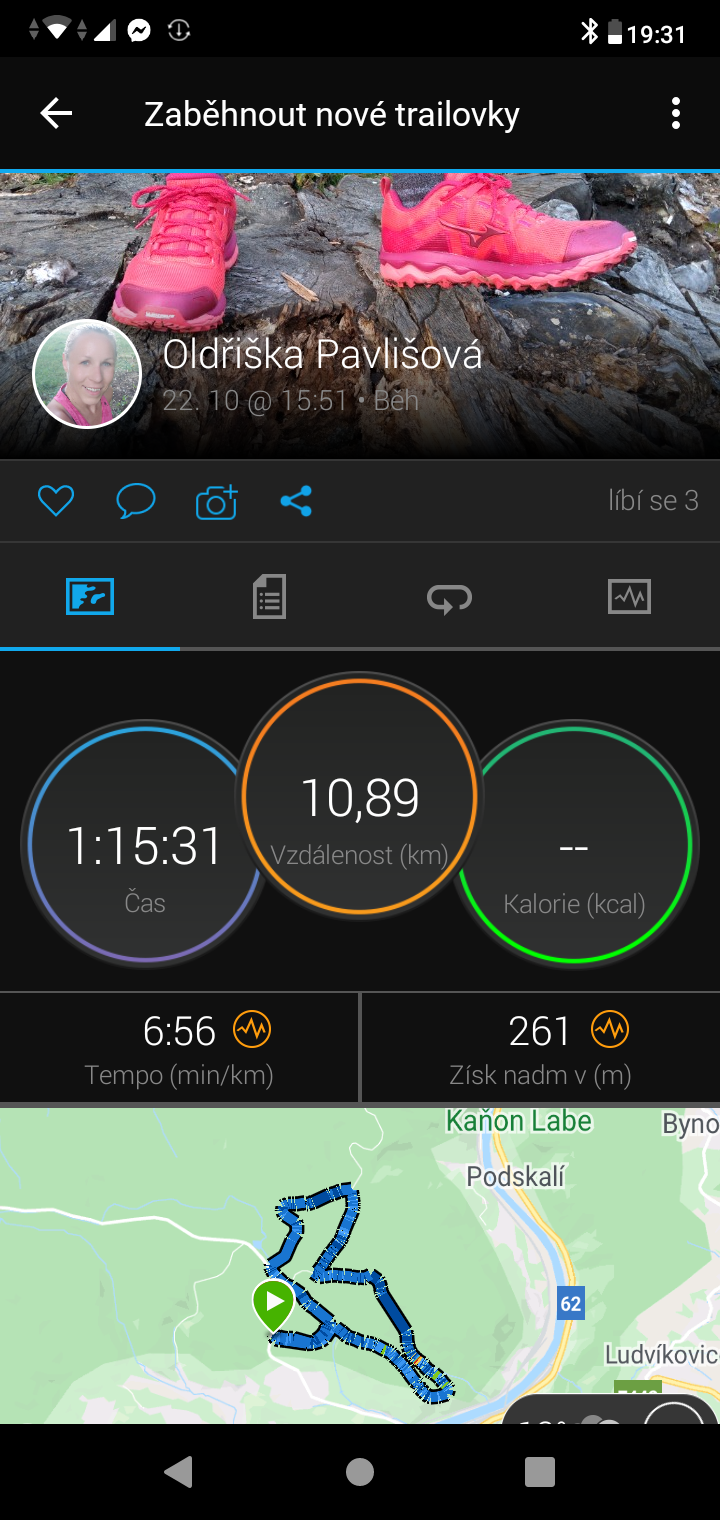Add a photo with the camera icon
This screenshot has width=720, height=1520.
pyautogui.click(x=216, y=501)
